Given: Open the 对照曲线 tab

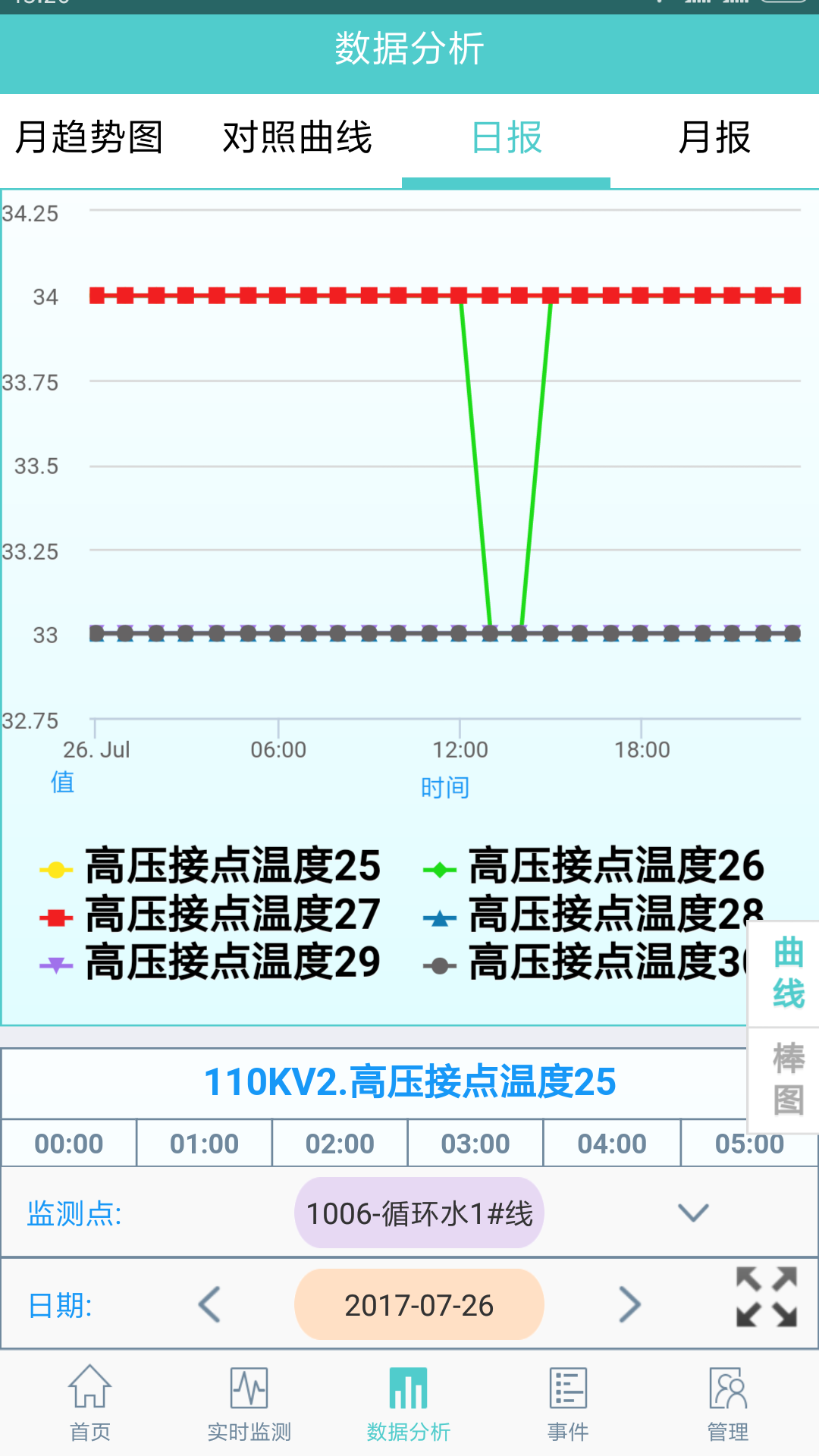Looking at the screenshot, I should (297, 138).
